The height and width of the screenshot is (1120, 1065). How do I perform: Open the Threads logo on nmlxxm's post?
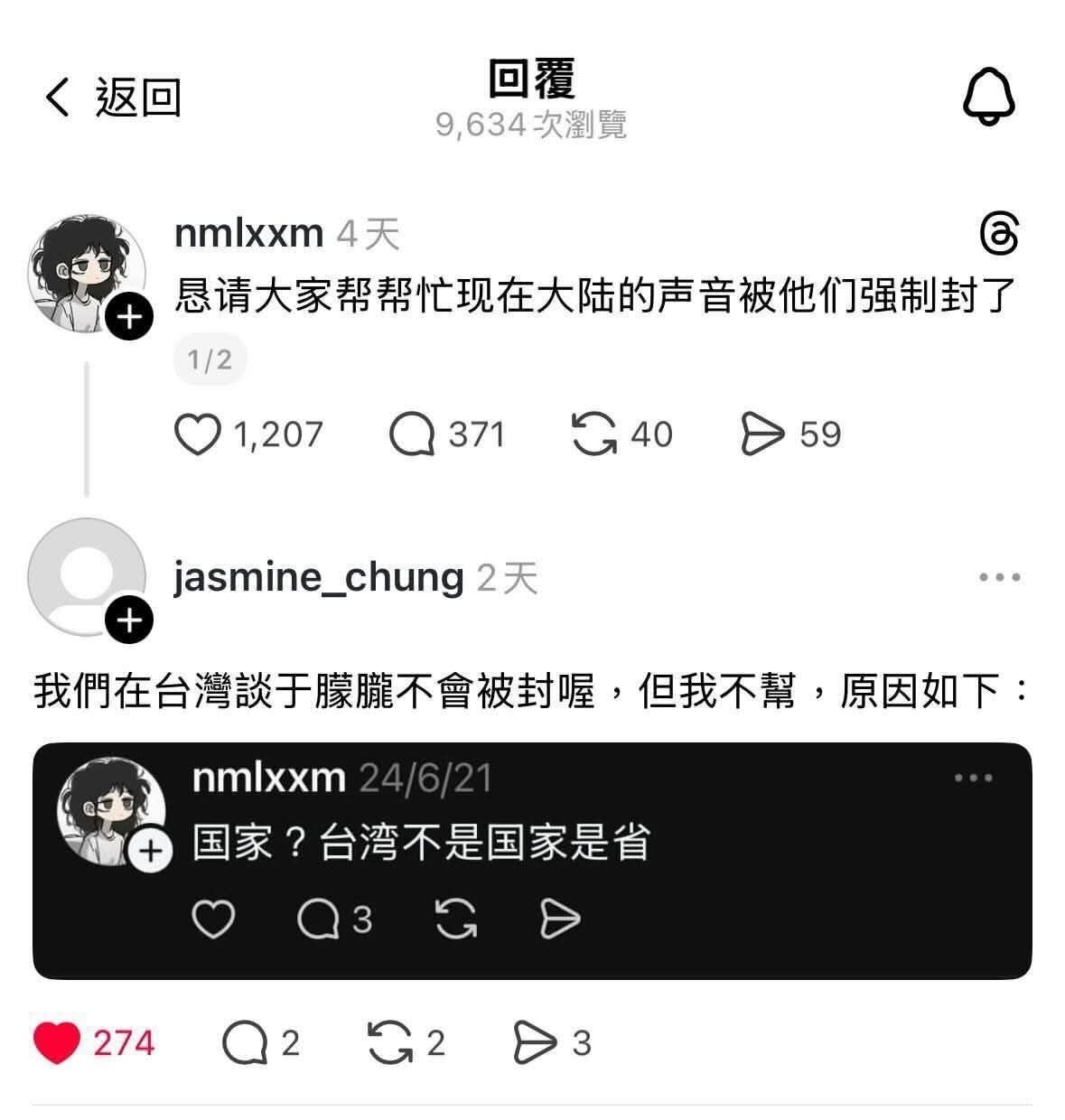(x=999, y=235)
